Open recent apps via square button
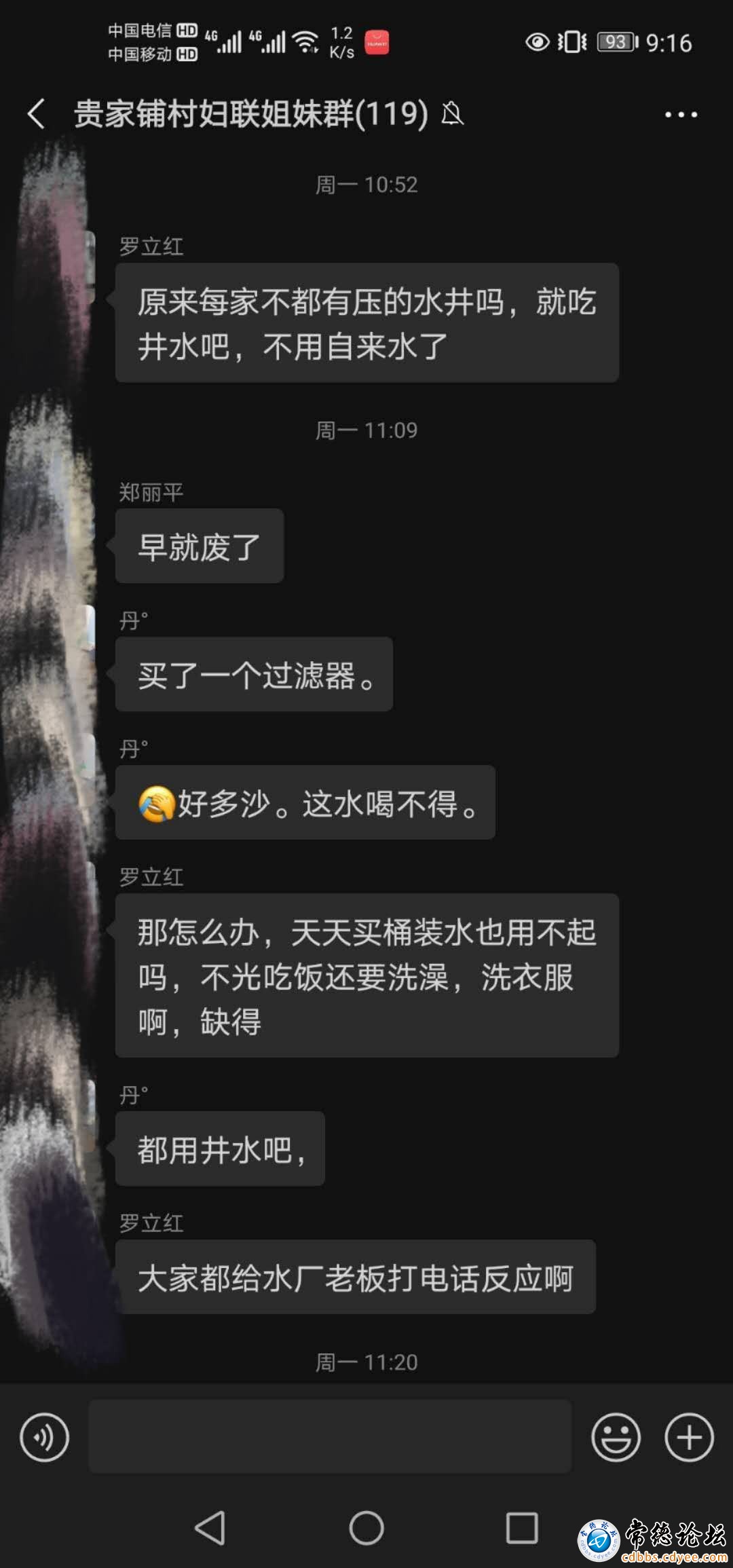Image resolution: width=733 pixels, height=1568 pixels. pyautogui.click(x=522, y=1528)
